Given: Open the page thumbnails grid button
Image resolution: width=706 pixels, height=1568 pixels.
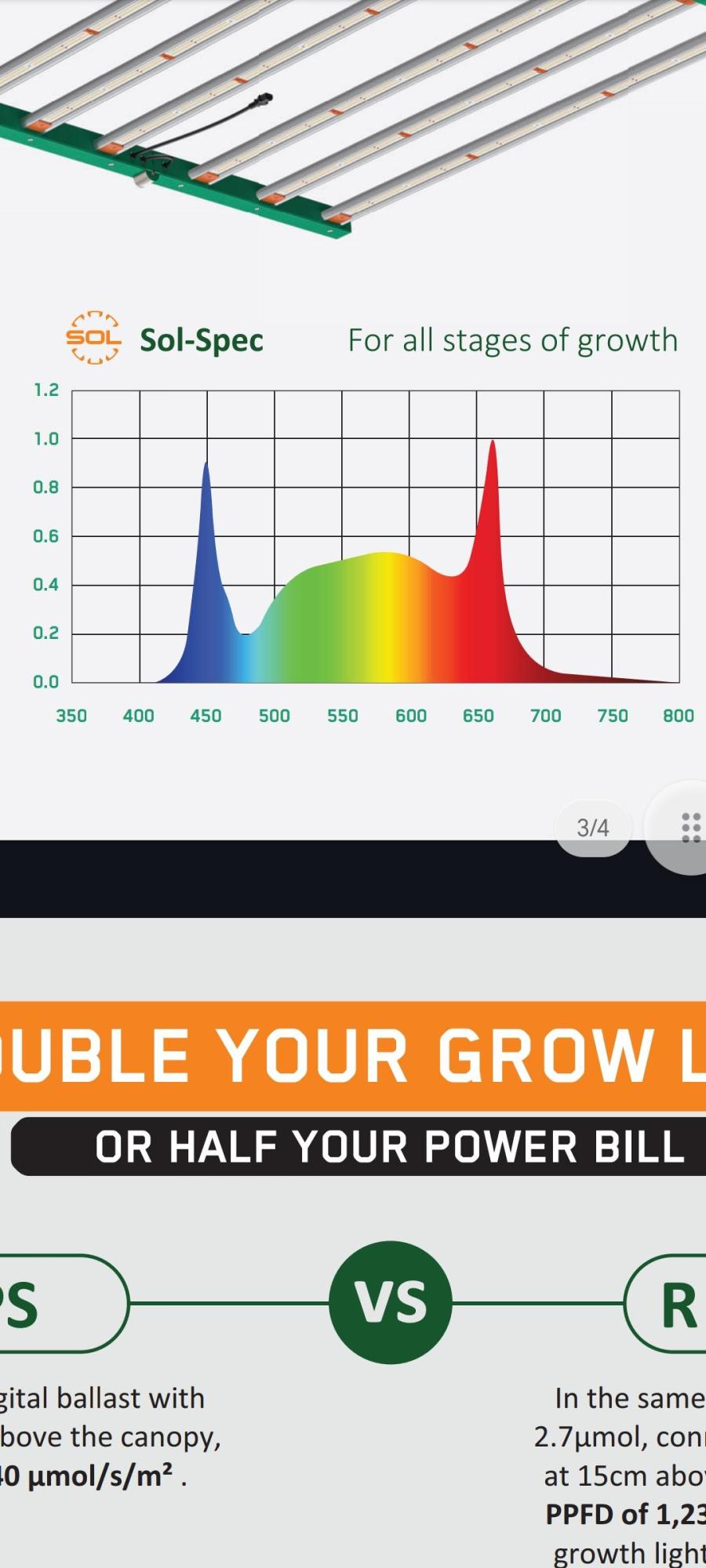Looking at the screenshot, I should click(x=684, y=827).
